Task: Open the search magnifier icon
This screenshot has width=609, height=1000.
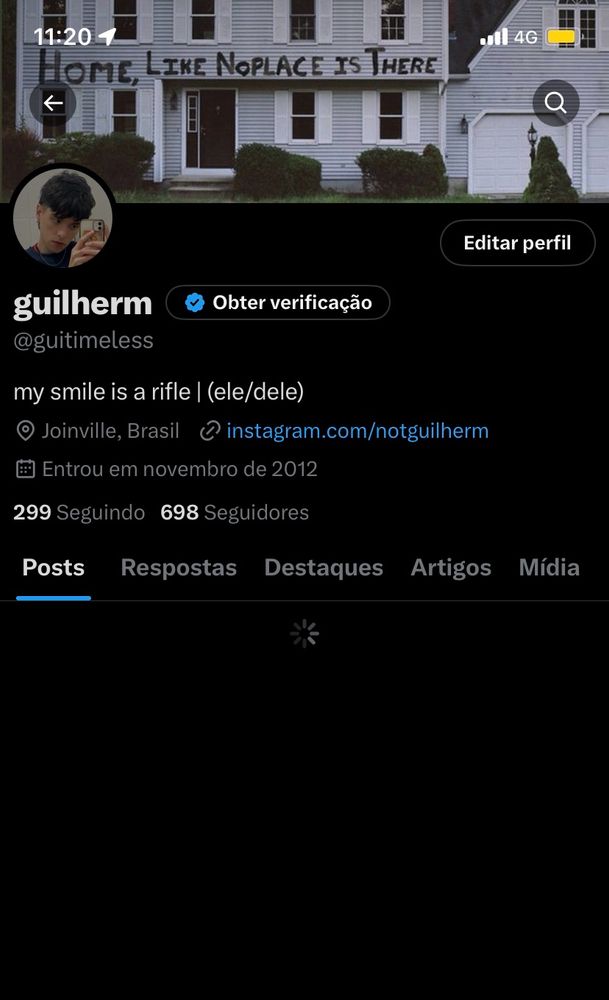Action: point(555,103)
